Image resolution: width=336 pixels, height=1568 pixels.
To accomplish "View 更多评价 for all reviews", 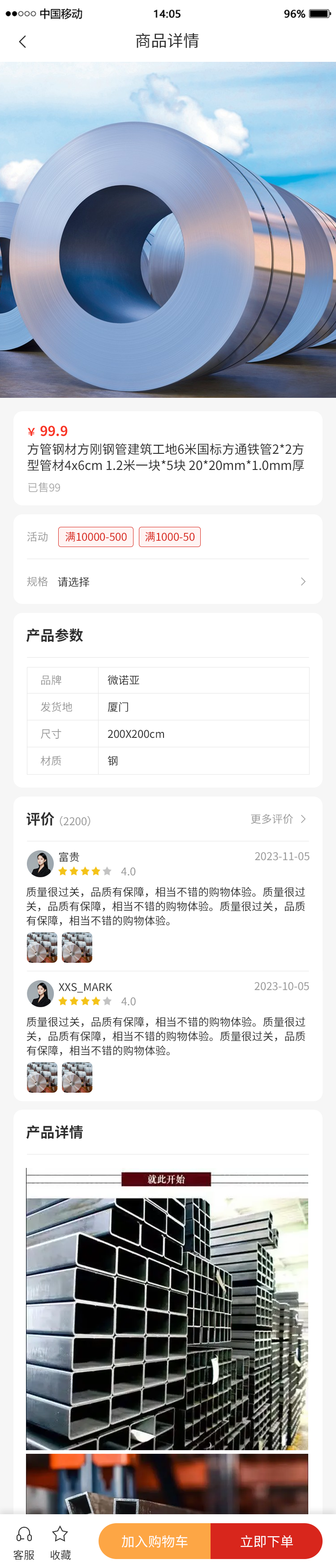I will pos(278,819).
